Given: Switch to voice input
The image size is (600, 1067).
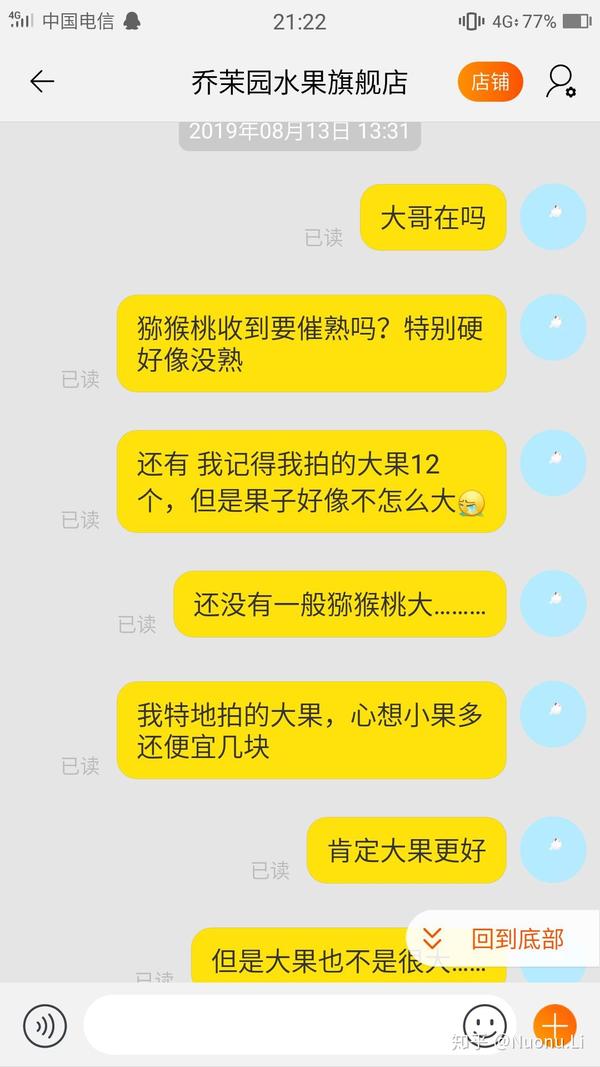Looking at the screenshot, I should (44, 1026).
